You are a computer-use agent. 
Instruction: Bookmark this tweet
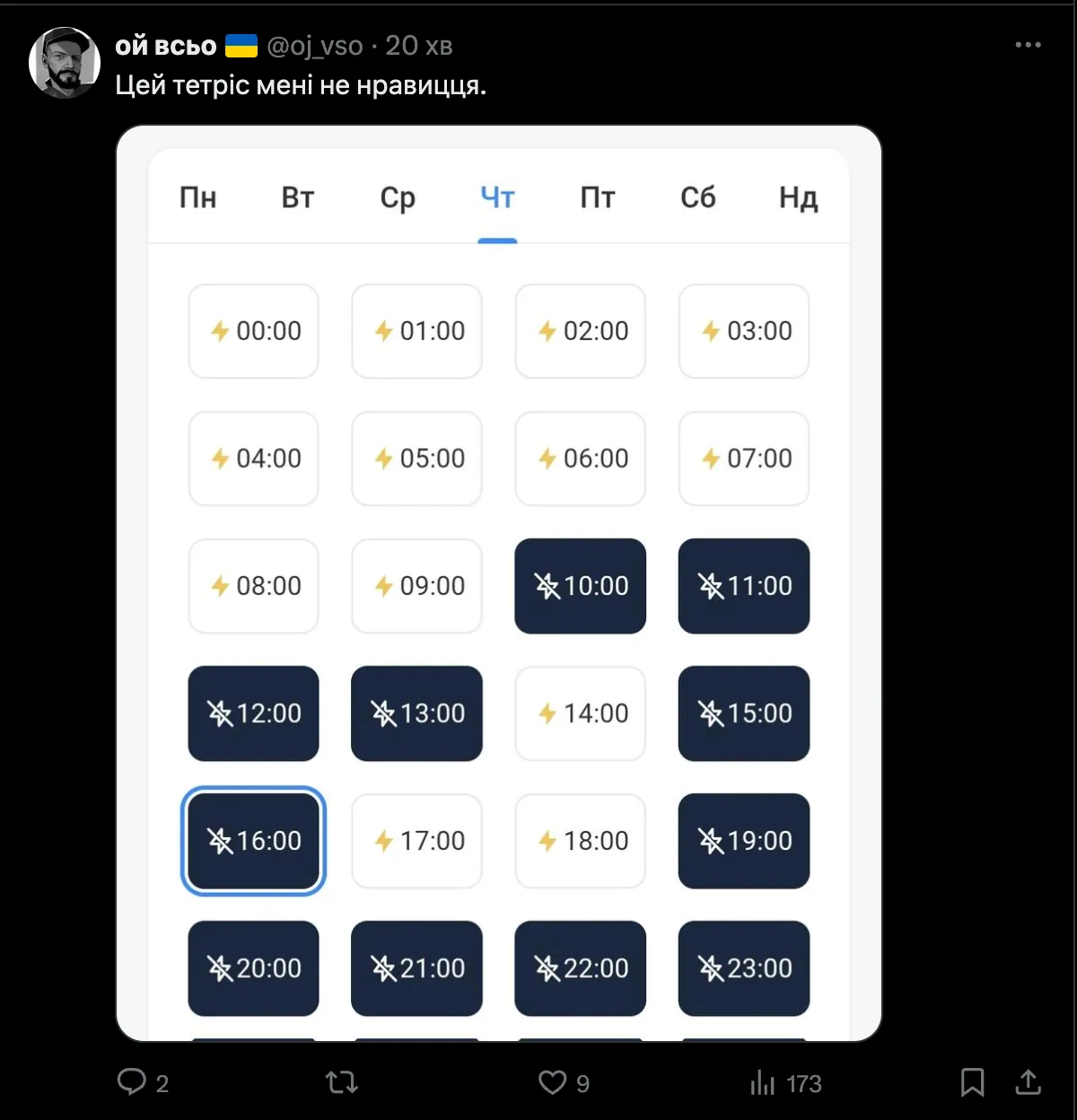tap(972, 1082)
